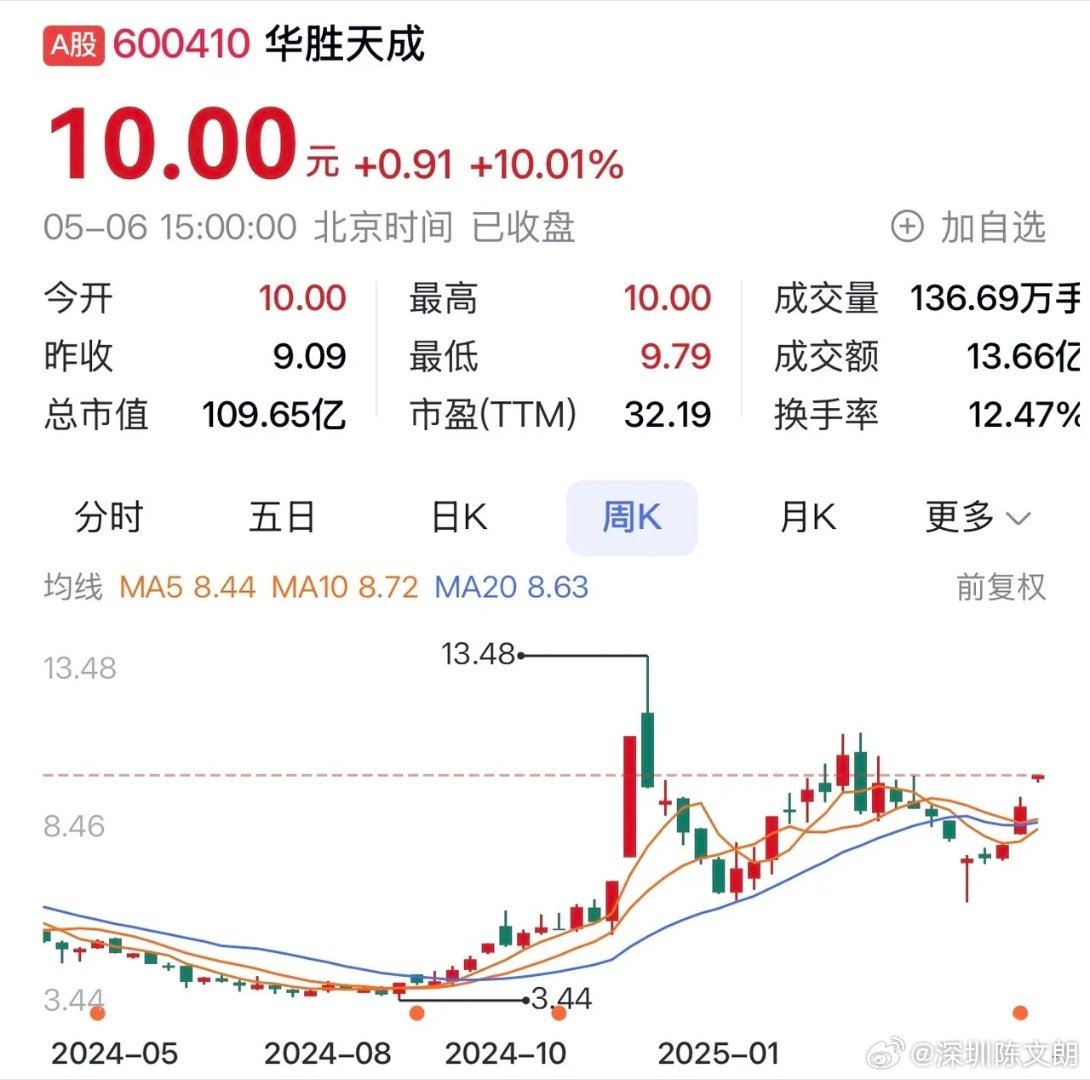Add 华胜天成 to watchlist via 加自选
1090x1080 pixels.
pyautogui.click(x=968, y=228)
